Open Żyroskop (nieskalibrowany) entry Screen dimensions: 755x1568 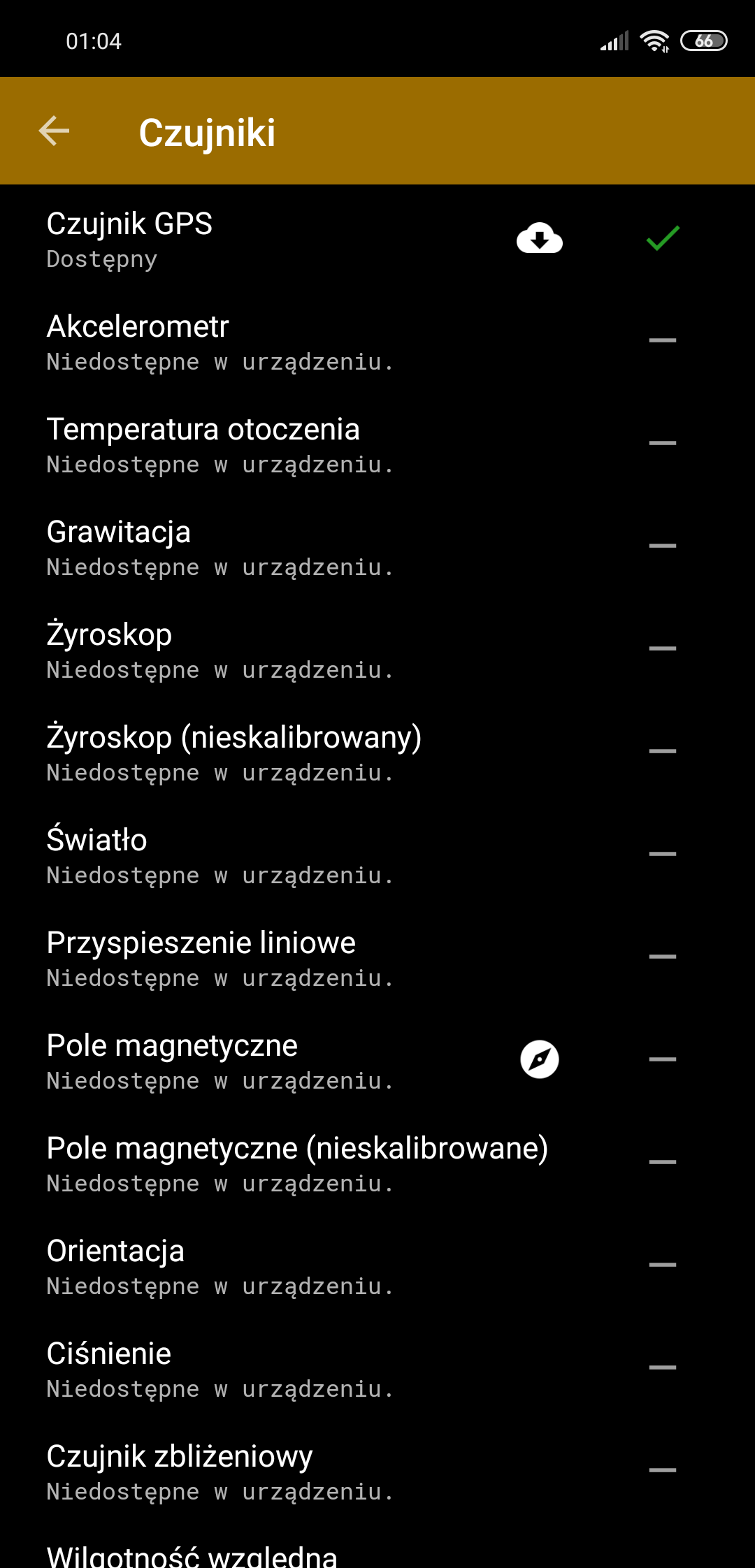pyautogui.click(x=280, y=753)
